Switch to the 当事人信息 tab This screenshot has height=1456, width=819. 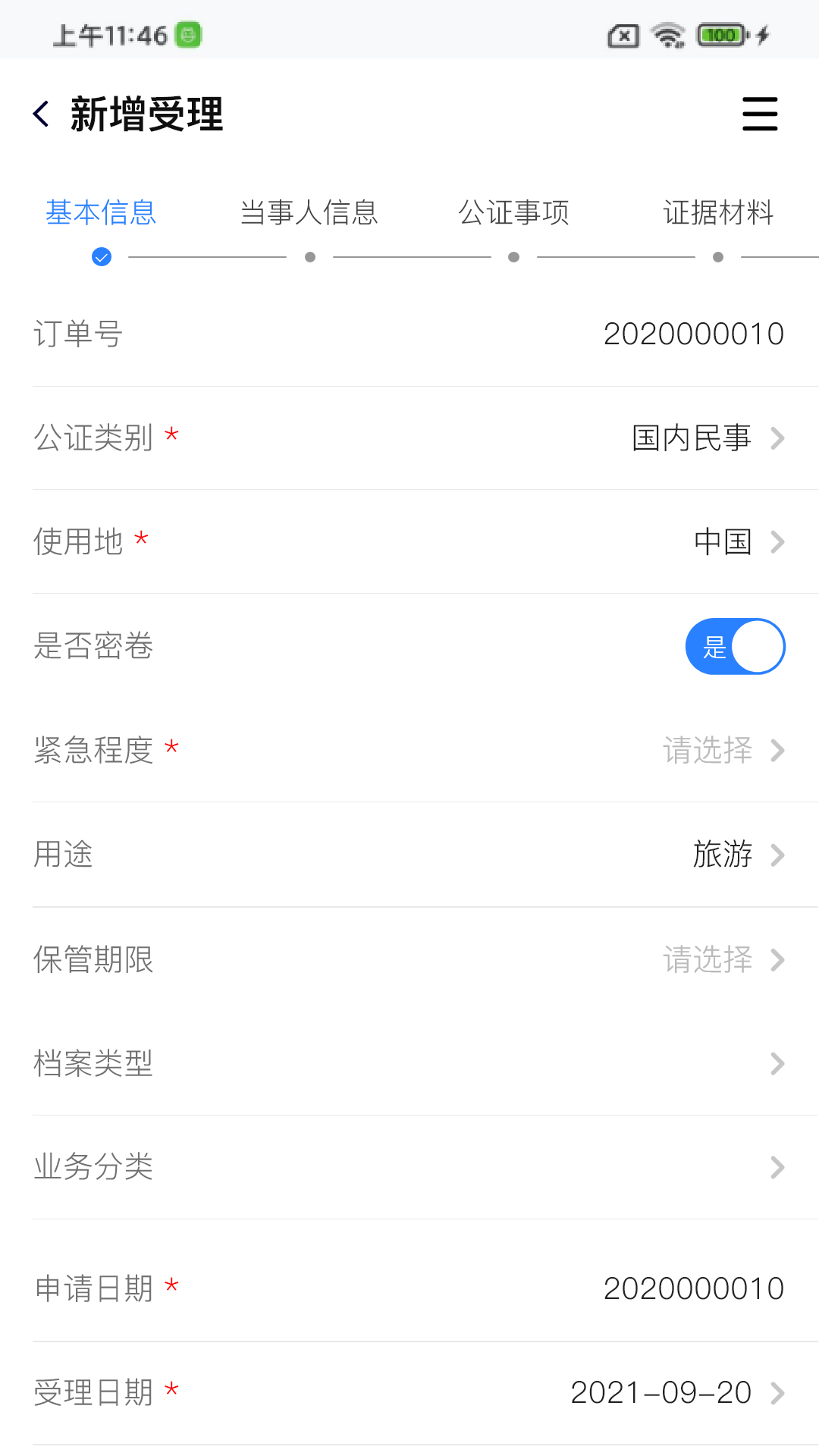pos(309,213)
